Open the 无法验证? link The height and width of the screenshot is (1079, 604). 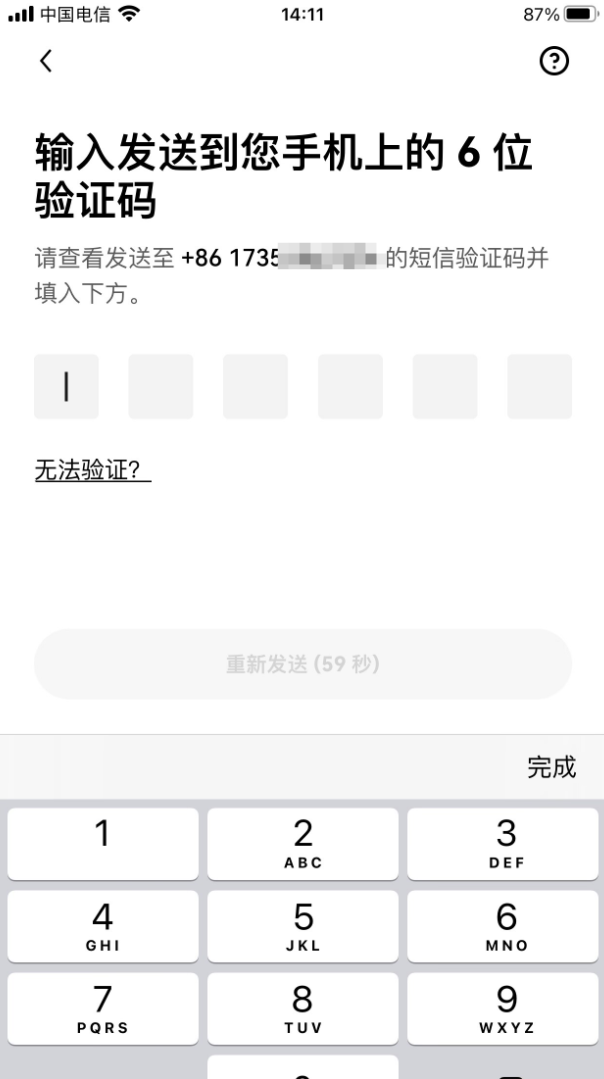pyautogui.click(x=92, y=471)
